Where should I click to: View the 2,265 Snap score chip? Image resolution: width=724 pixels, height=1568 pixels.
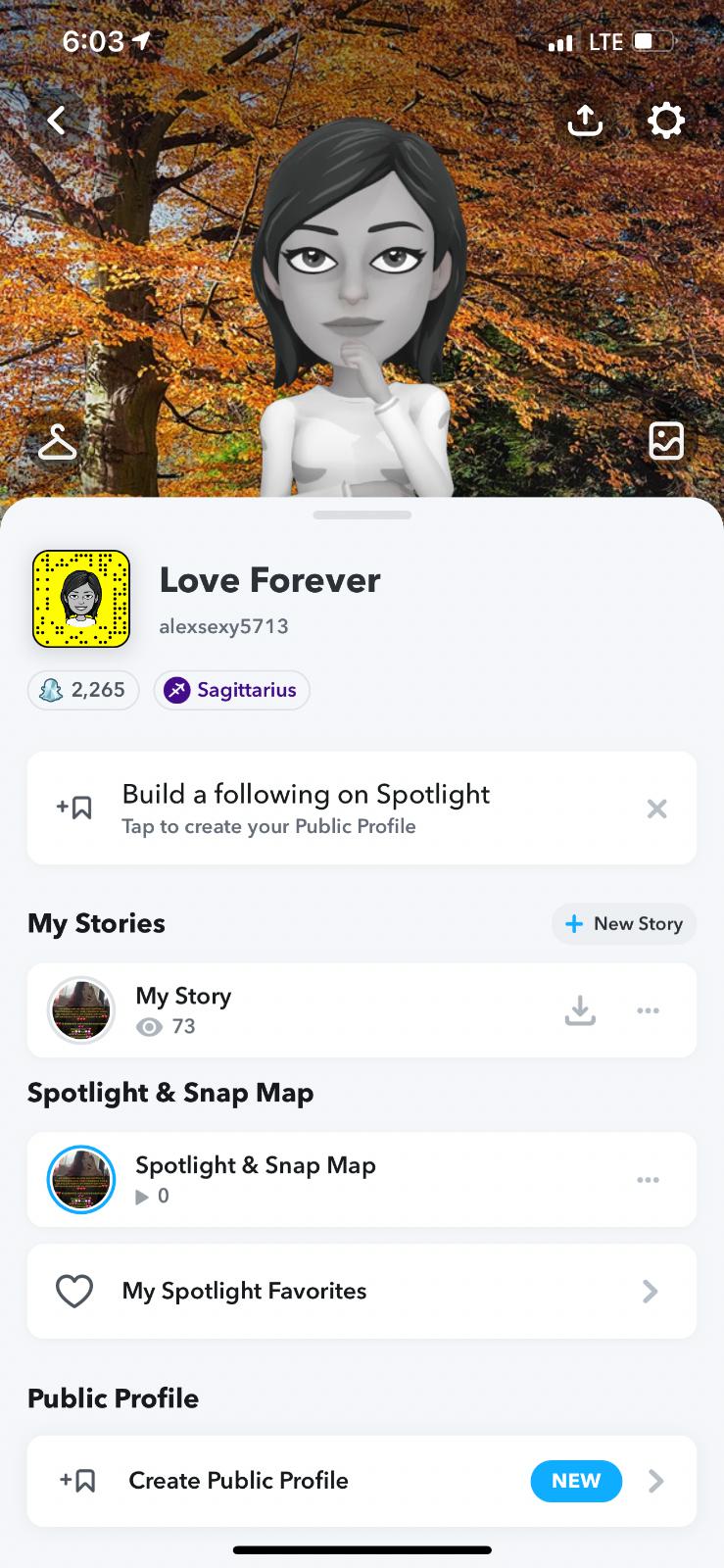point(83,690)
